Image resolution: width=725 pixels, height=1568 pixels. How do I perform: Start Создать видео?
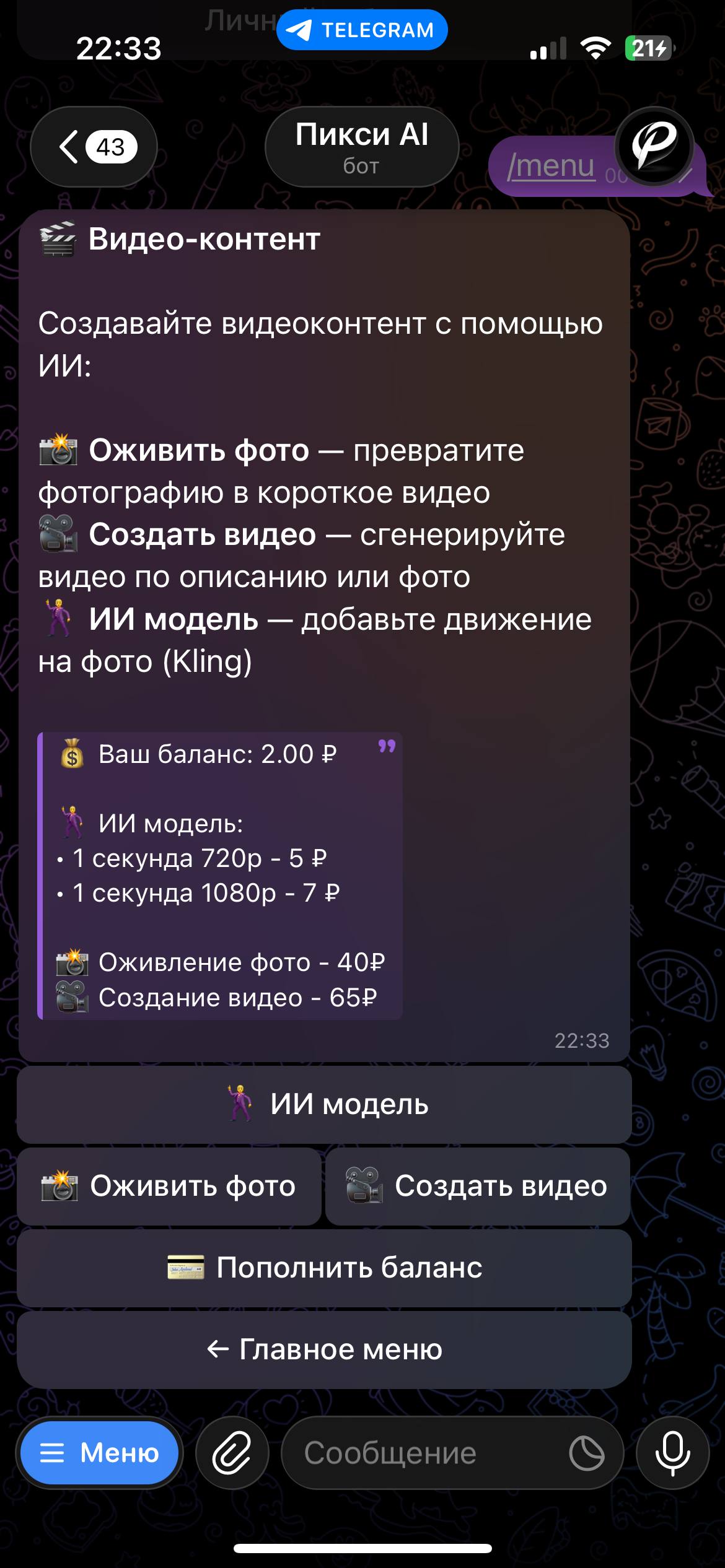pos(478,1187)
